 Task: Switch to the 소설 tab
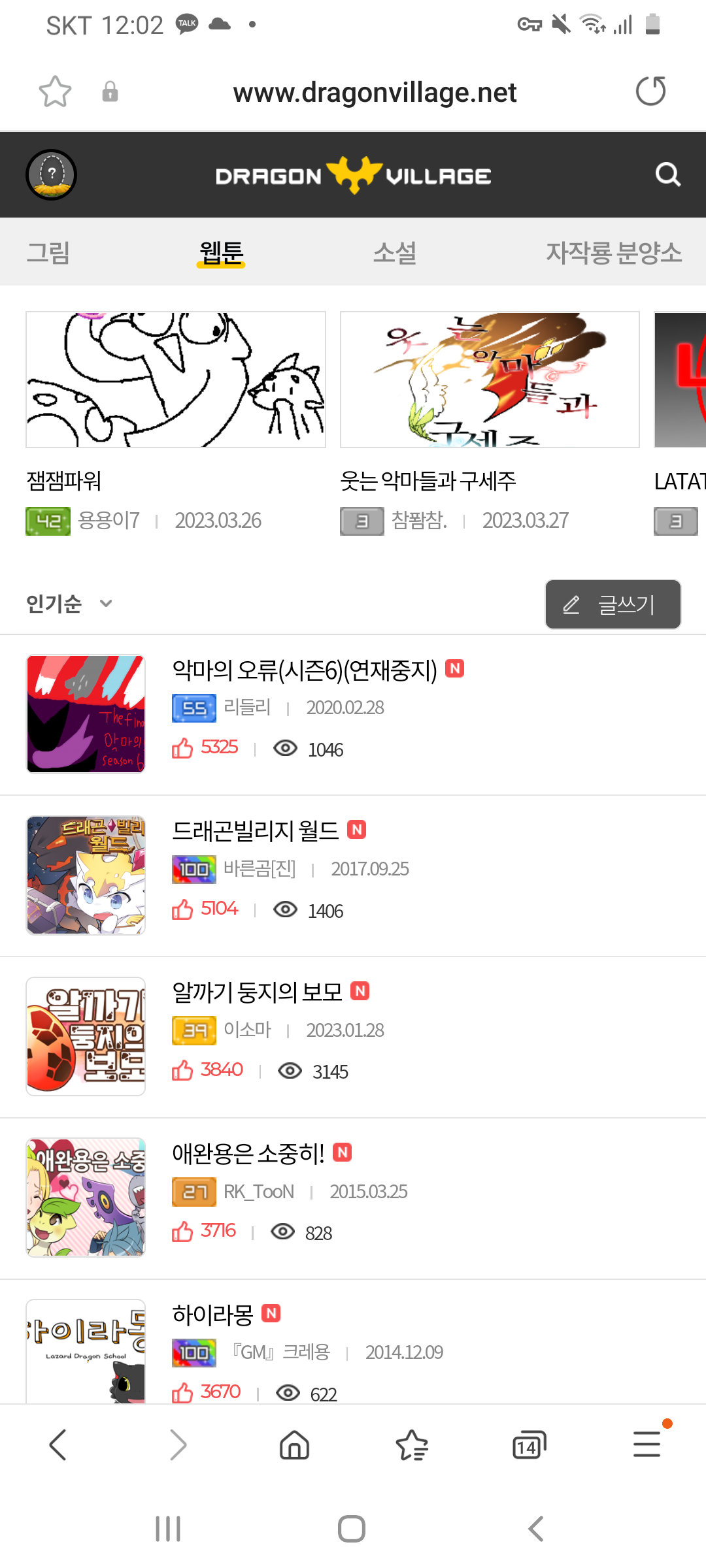394,252
